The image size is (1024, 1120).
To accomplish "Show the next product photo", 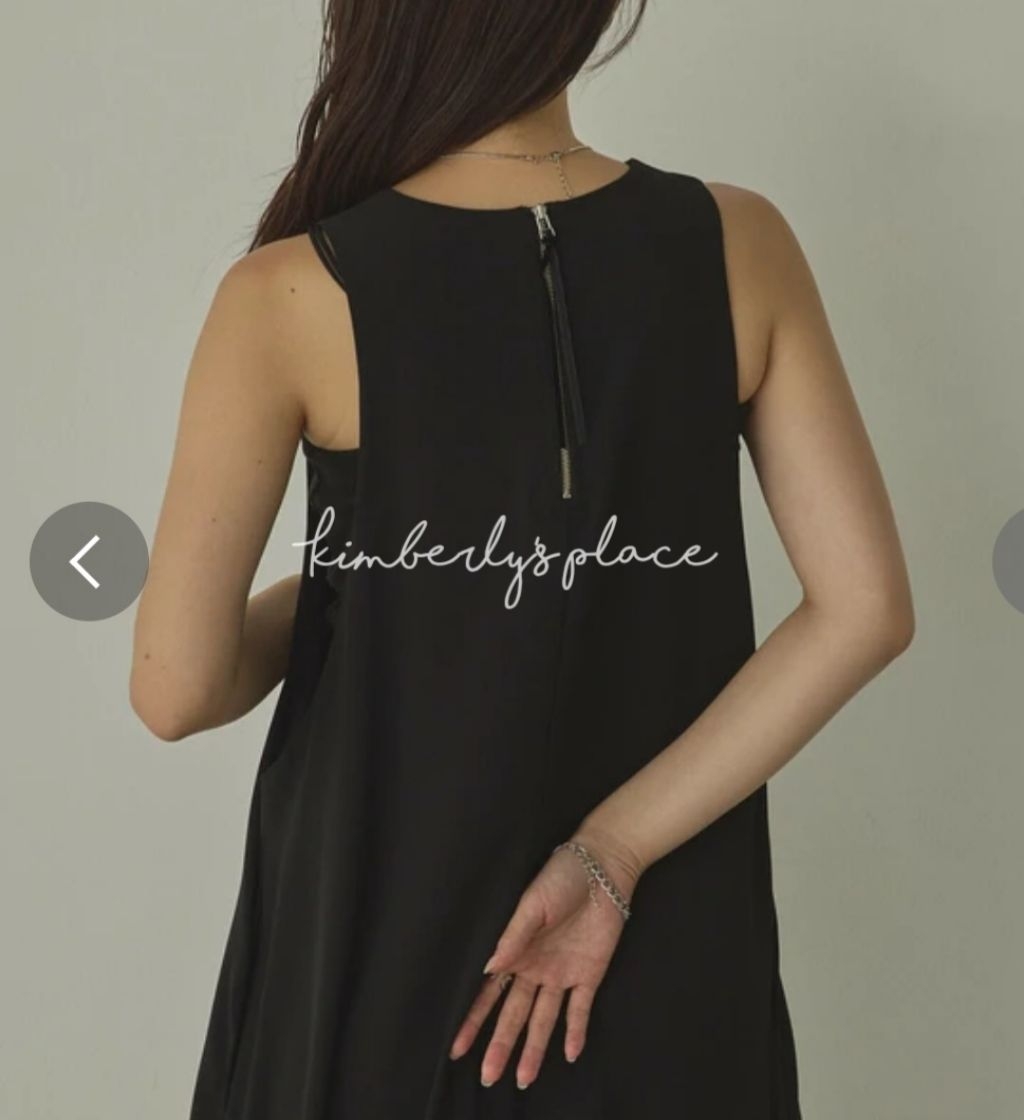I will (x=1010, y=561).
